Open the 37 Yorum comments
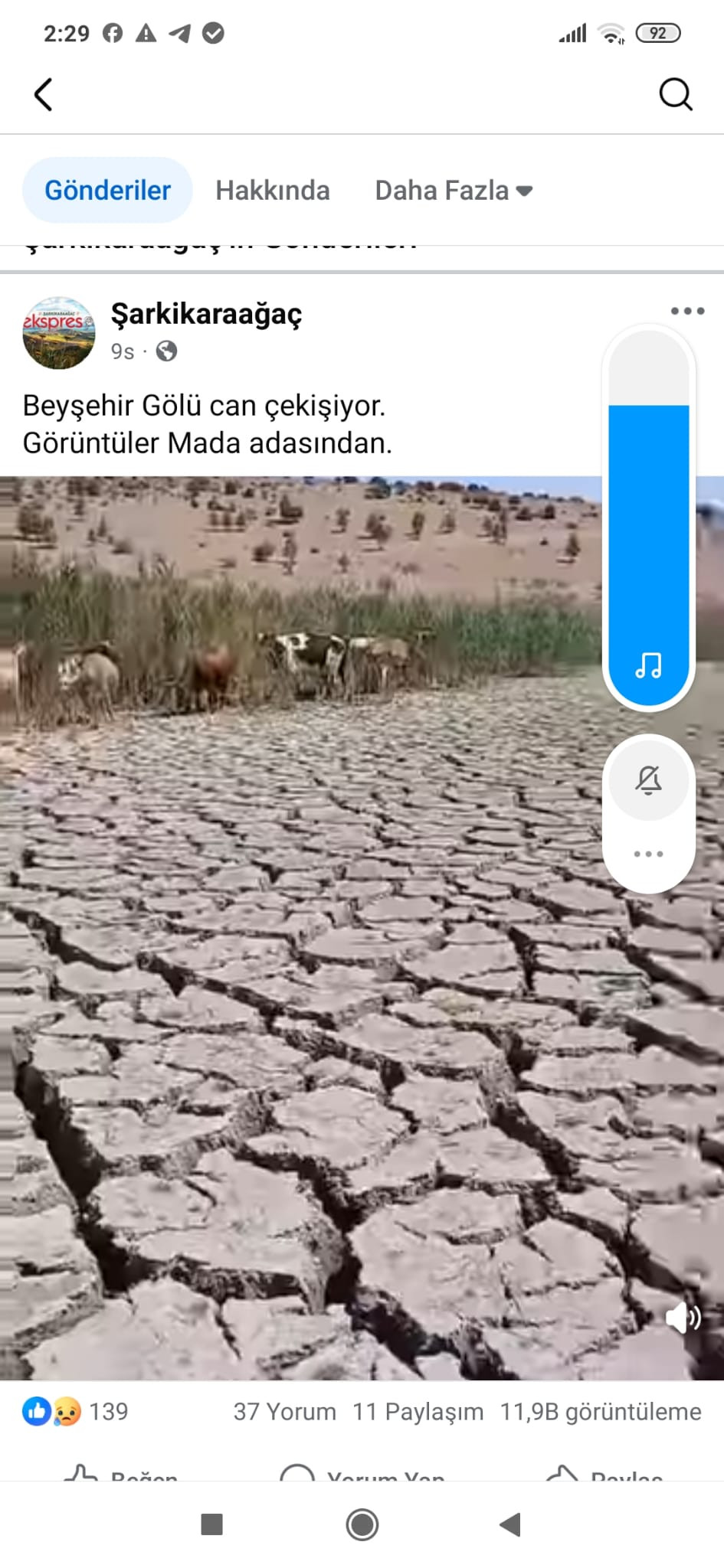 pos(284,1412)
